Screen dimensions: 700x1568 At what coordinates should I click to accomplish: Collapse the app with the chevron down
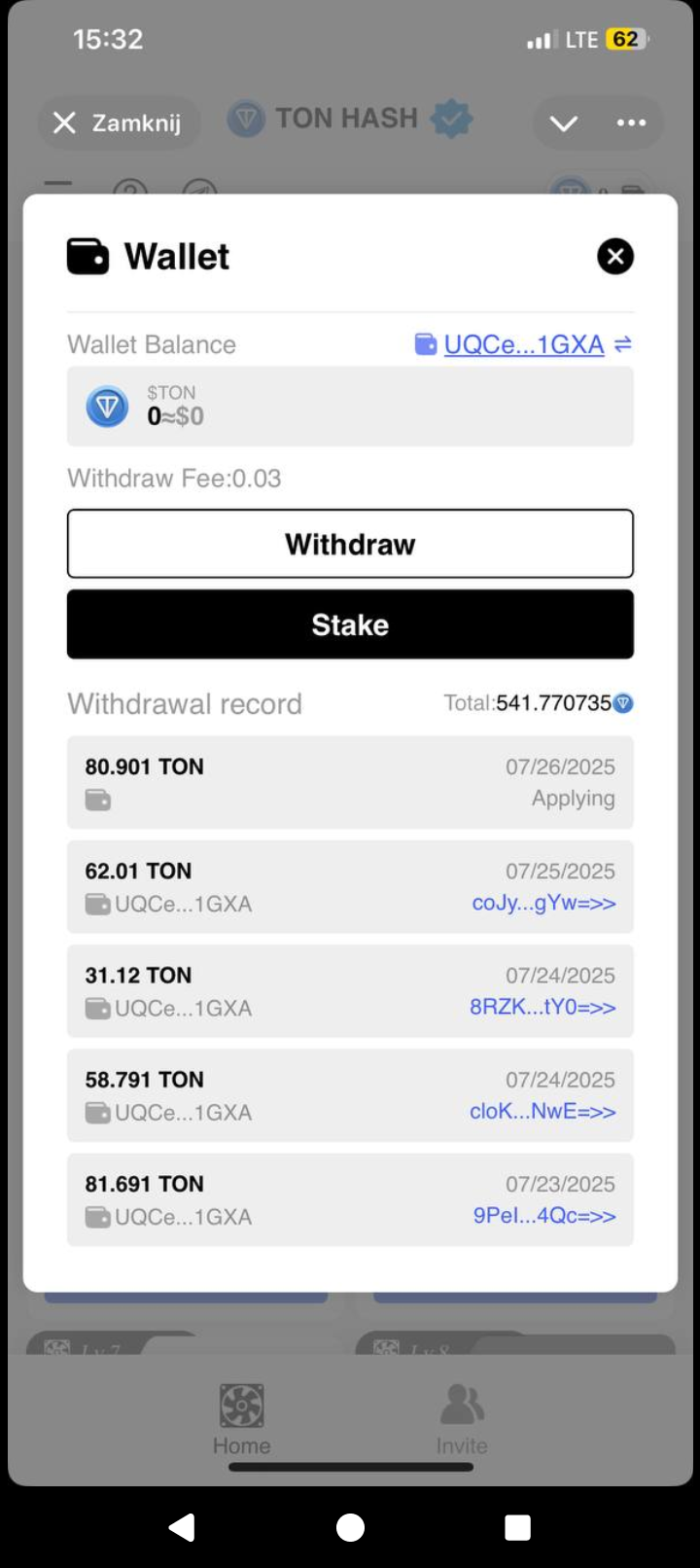point(564,124)
